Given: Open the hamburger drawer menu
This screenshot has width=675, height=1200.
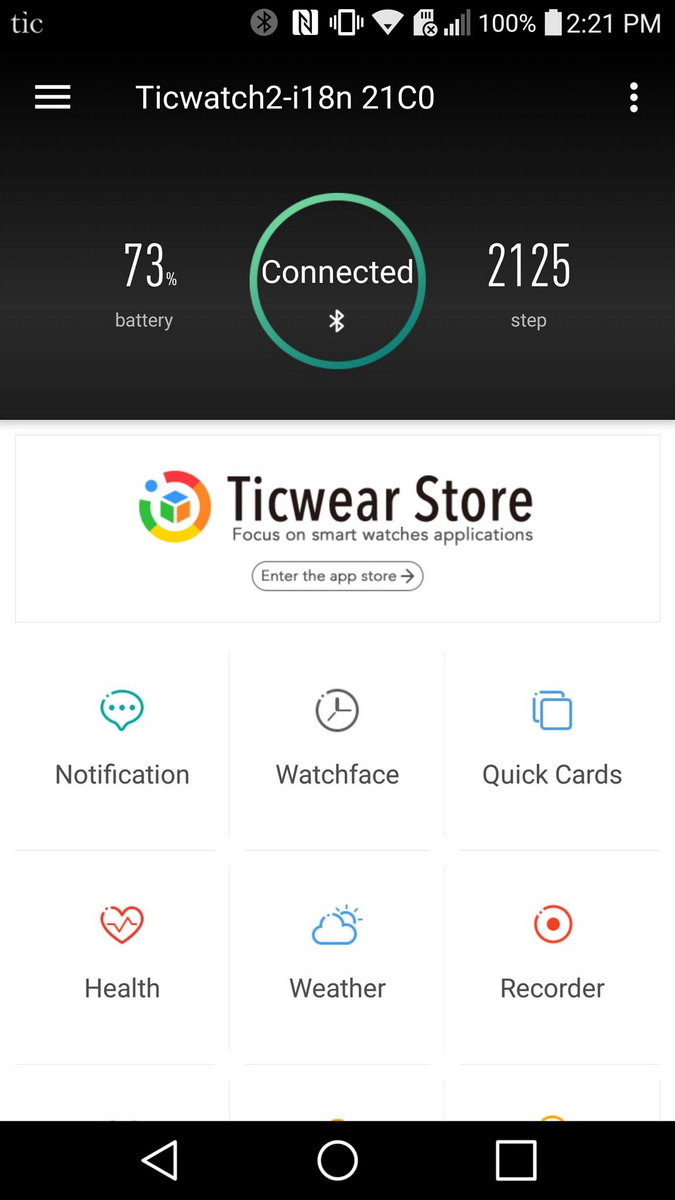Looking at the screenshot, I should tap(52, 97).
